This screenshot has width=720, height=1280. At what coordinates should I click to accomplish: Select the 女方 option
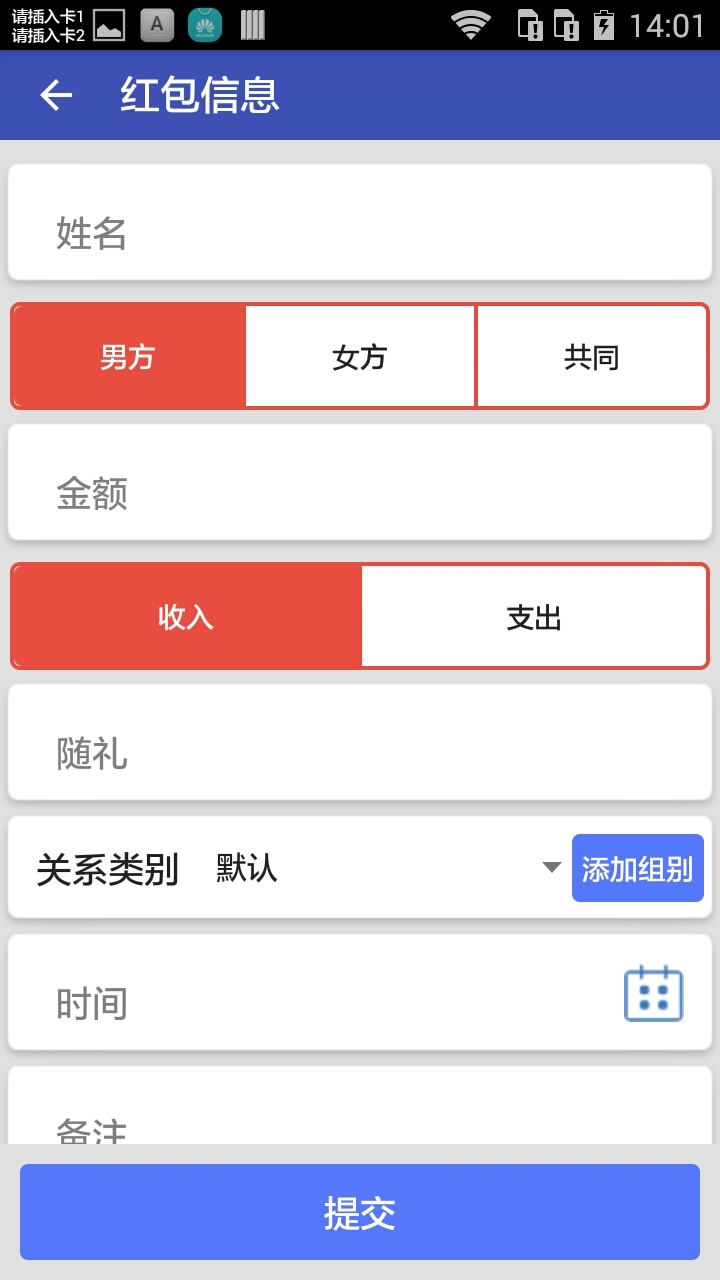click(359, 356)
